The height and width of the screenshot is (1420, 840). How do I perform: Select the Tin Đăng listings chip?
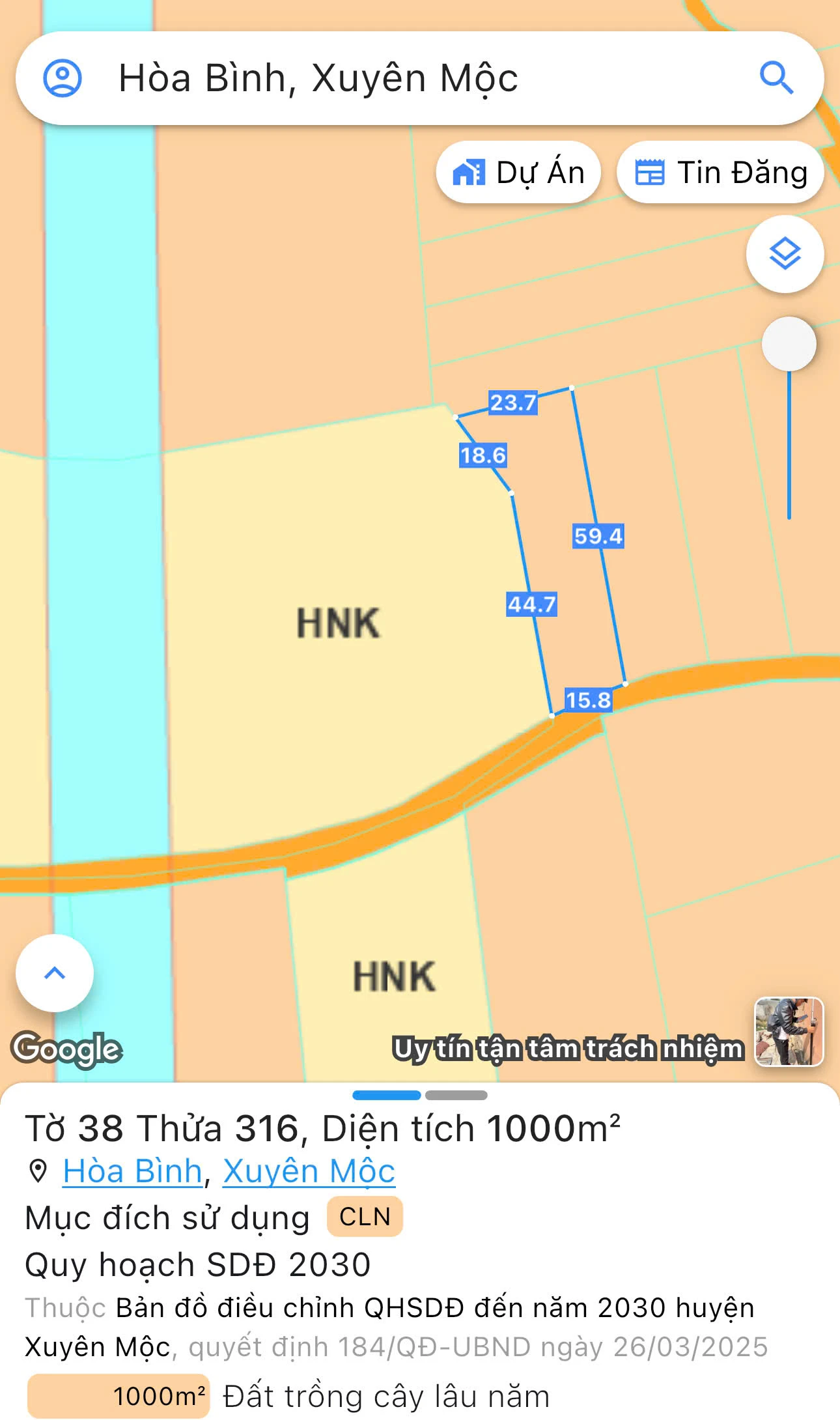click(721, 173)
